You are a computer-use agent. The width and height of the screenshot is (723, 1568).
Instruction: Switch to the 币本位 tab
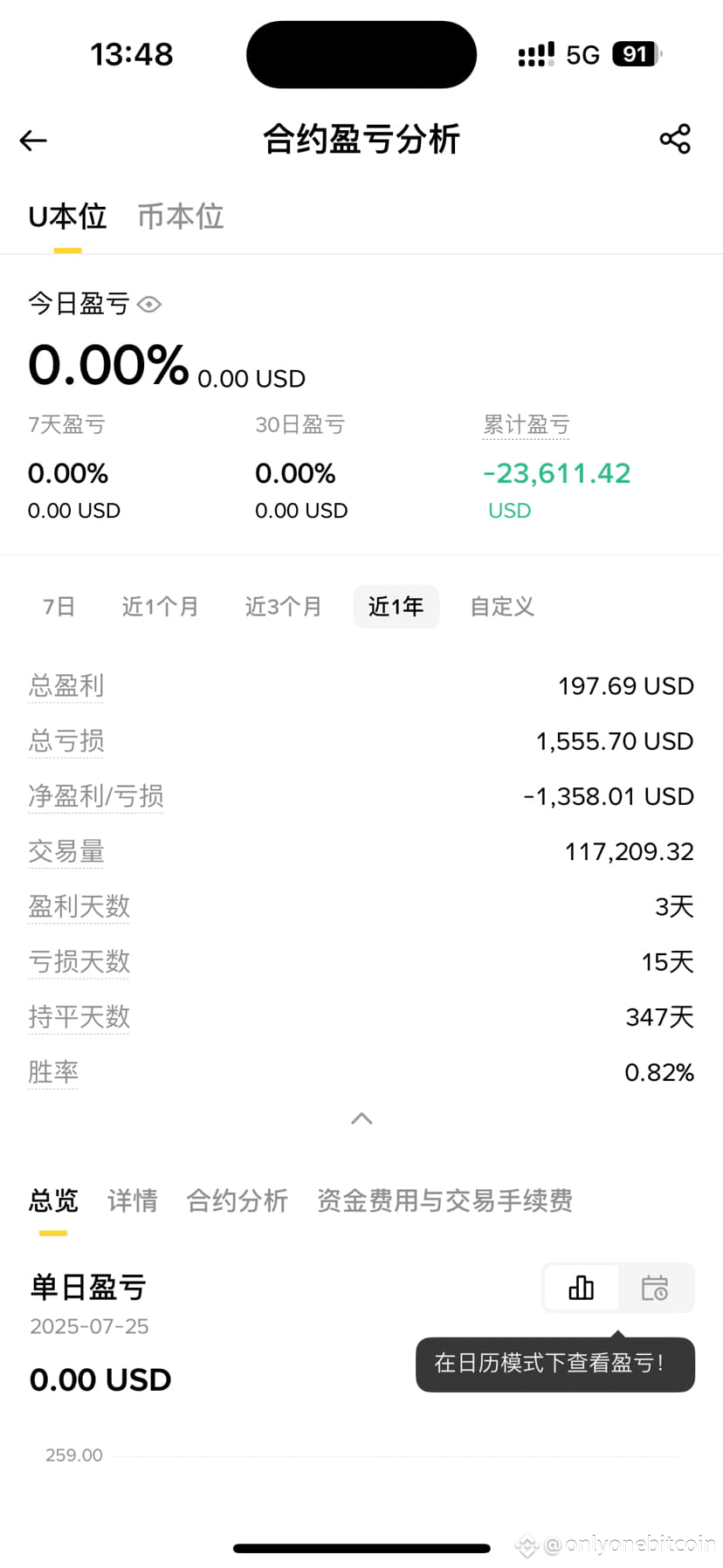(x=181, y=217)
